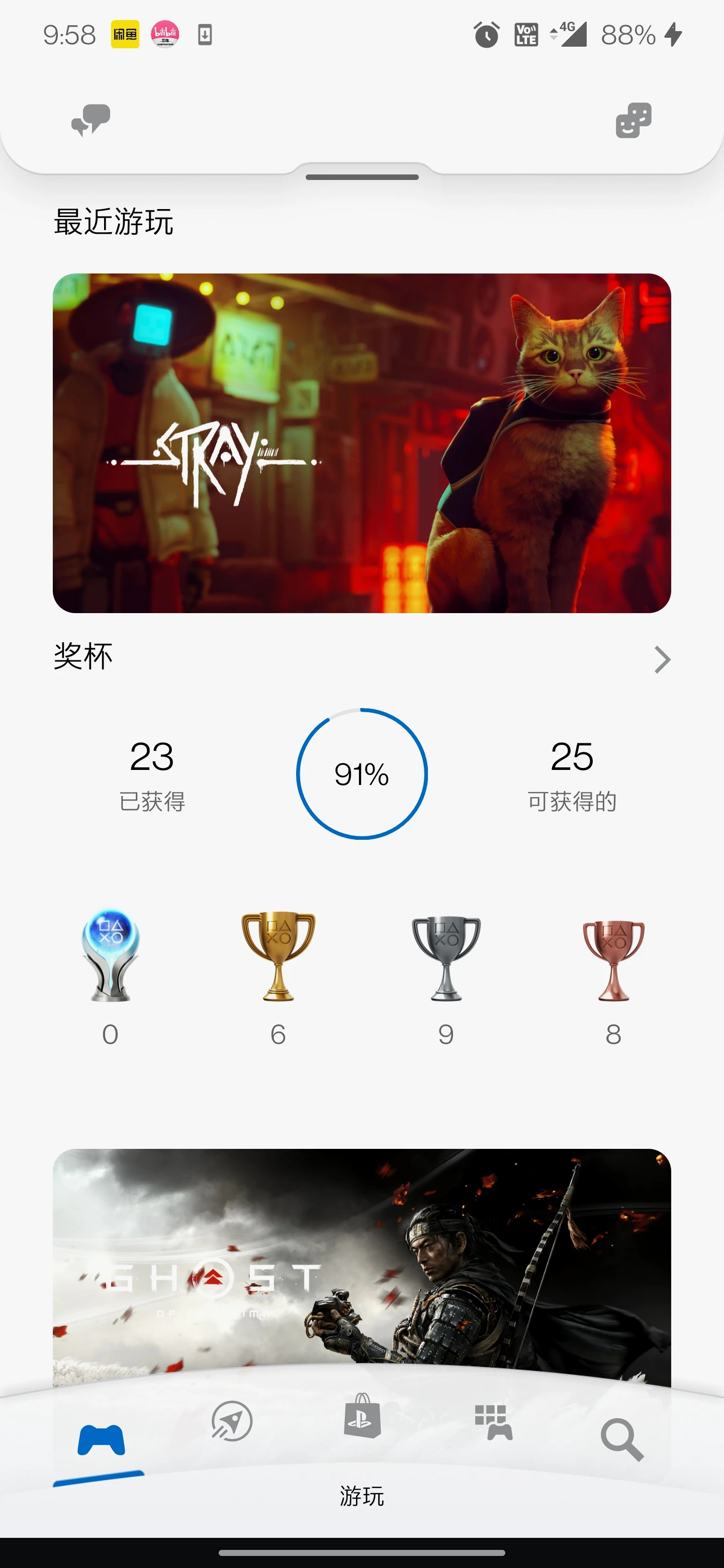The width and height of the screenshot is (724, 1568).
Task: Switch to the Game Library tab
Action: point(493,1423)
